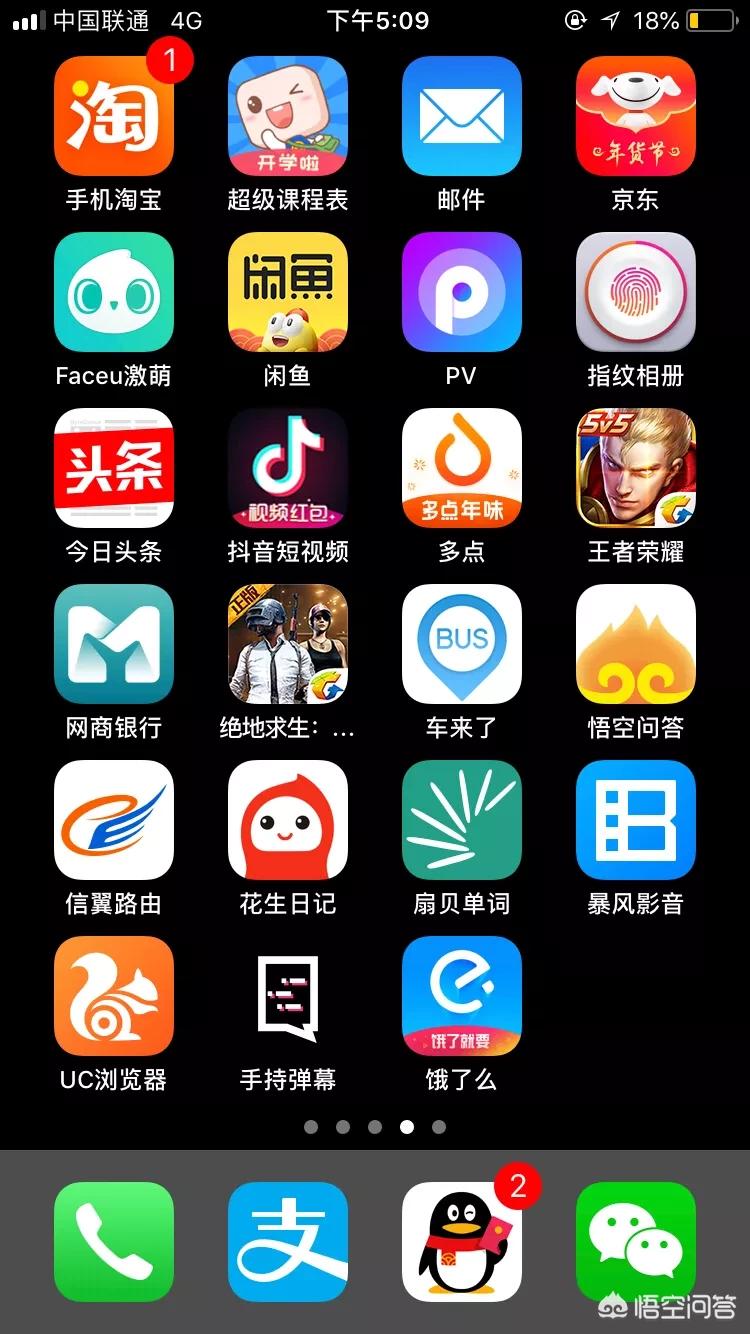This screenshot has width=750, height=1334.
Task: Start the 王者荣耀 game
Action: point(636,468)
